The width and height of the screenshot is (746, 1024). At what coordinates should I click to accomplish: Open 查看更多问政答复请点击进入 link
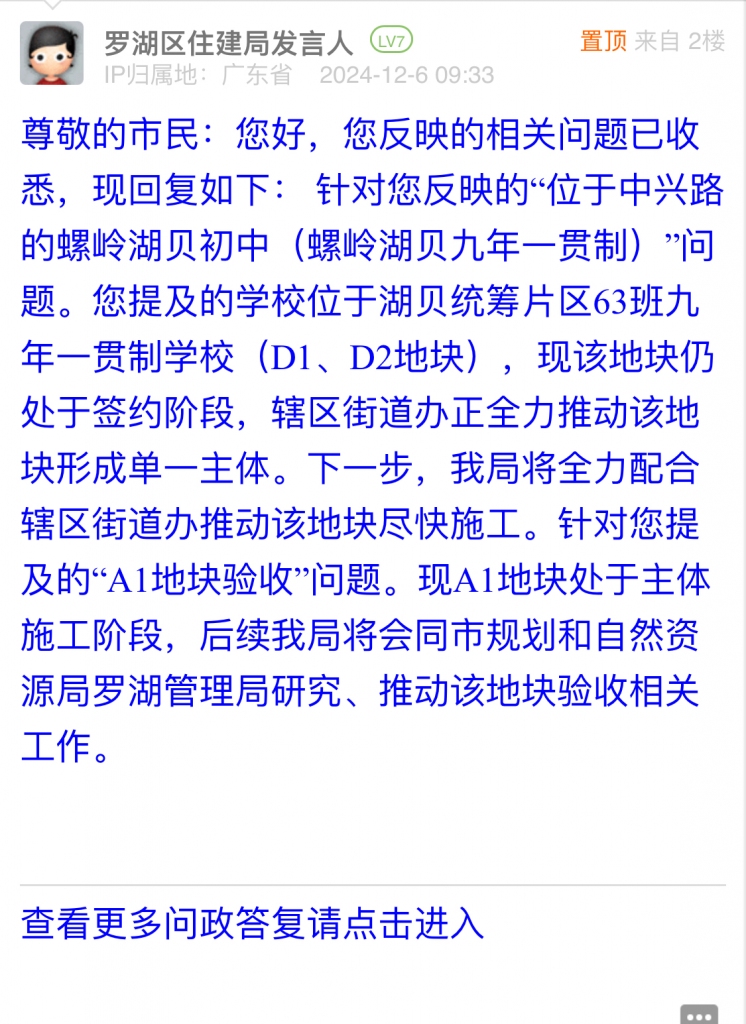252,924
